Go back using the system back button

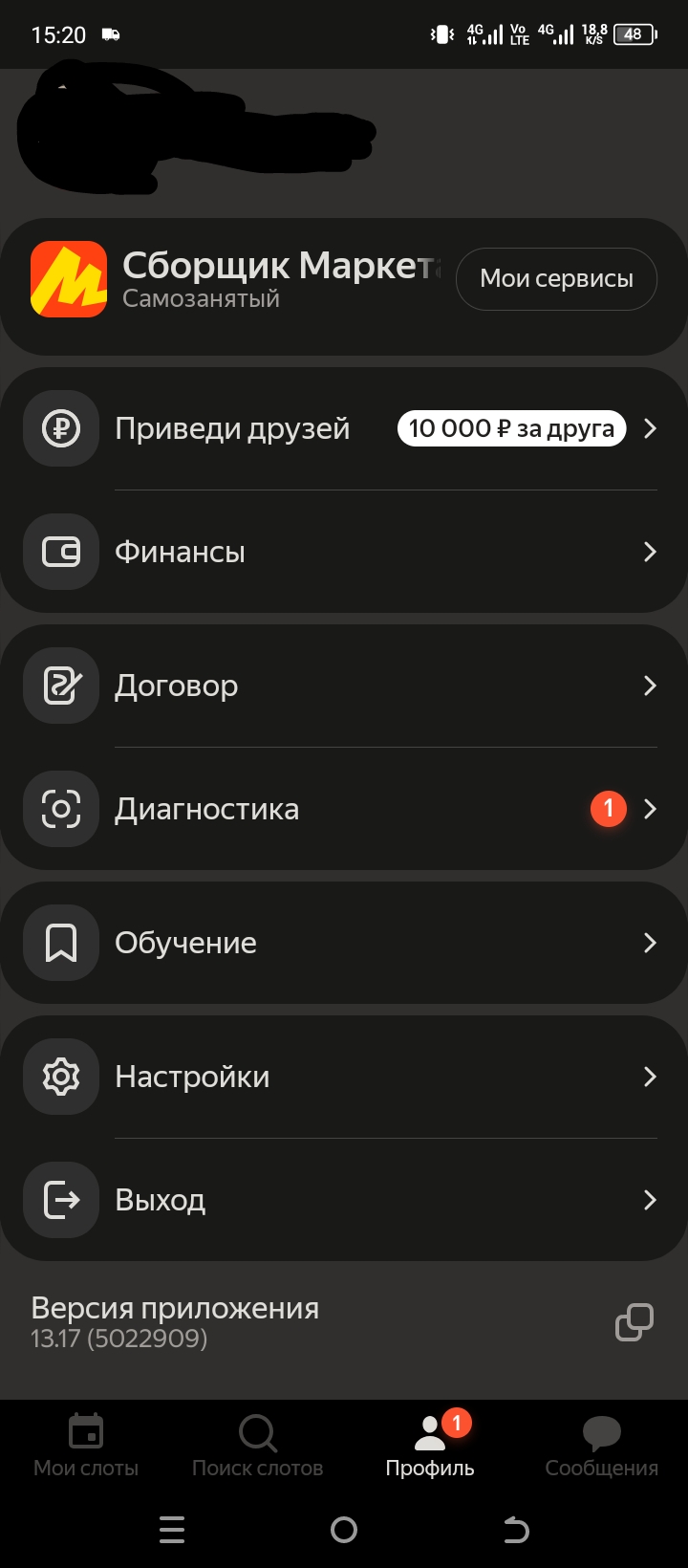516,1530
